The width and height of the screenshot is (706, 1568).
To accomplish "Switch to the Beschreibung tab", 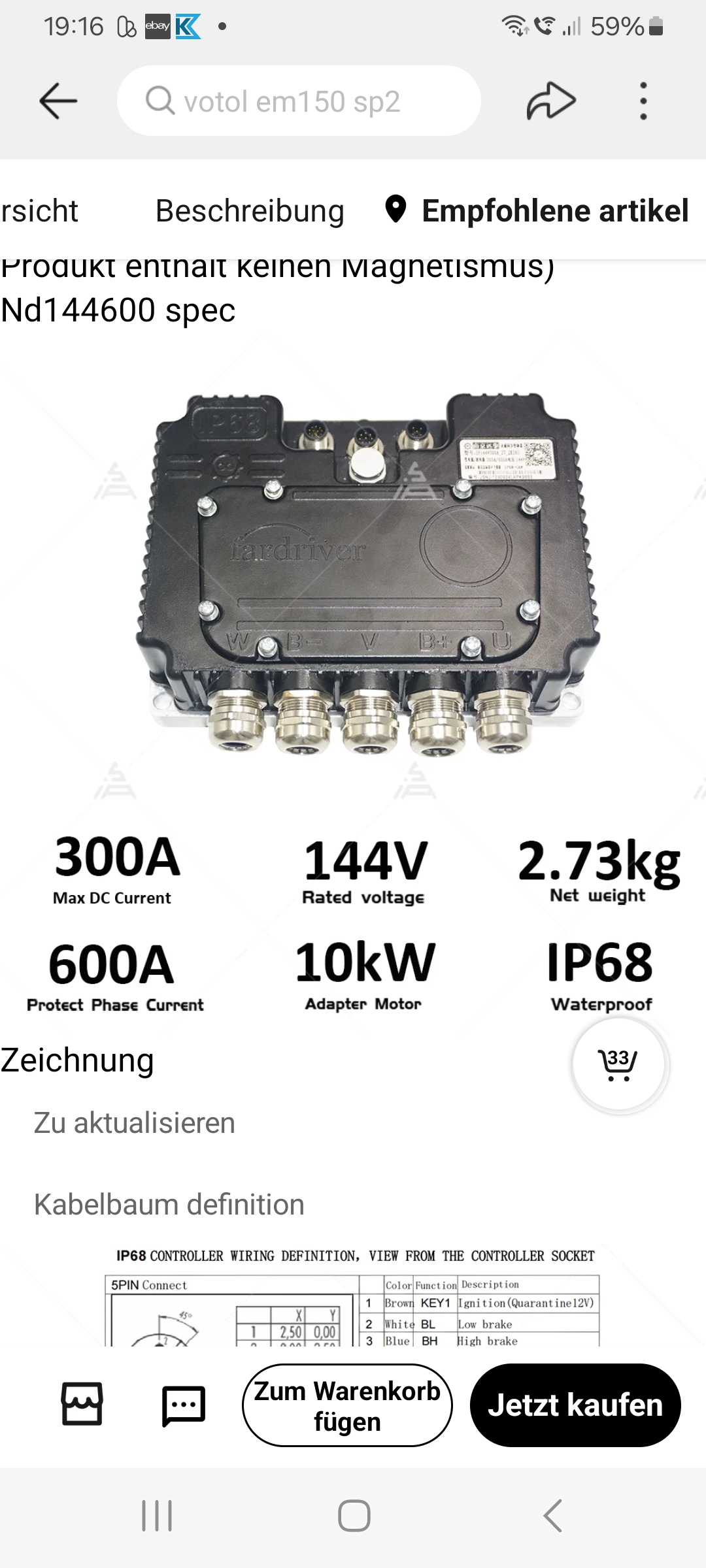I will pos(250,211).
